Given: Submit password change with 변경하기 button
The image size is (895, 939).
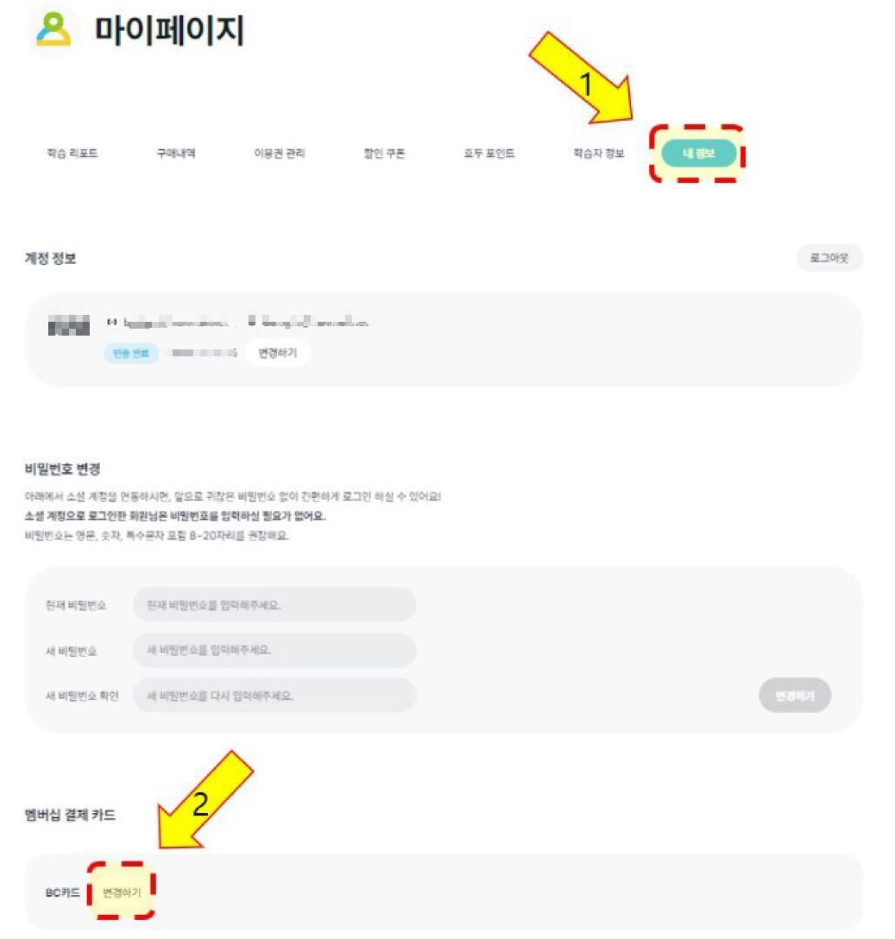Looking at the screenshot, I should 794,695.
